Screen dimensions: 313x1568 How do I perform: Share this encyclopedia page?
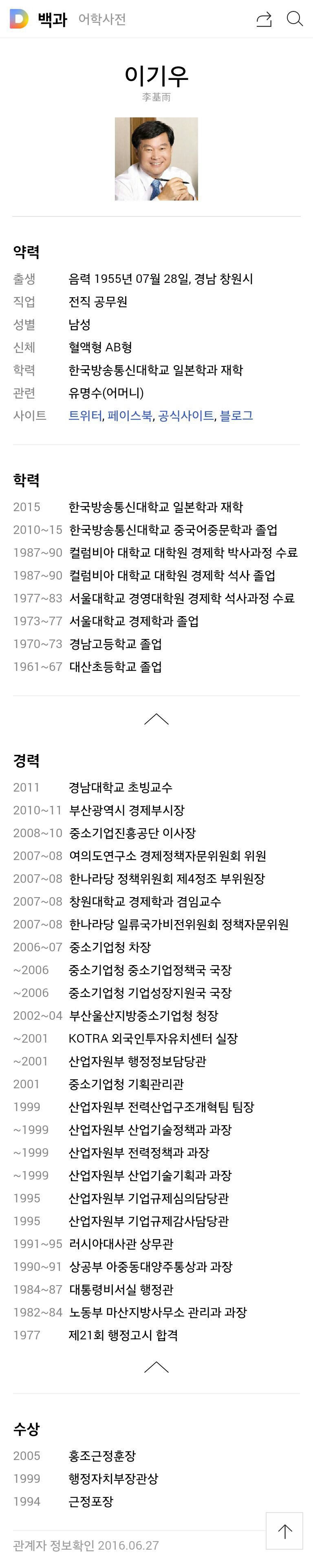(x=264, y=20)
